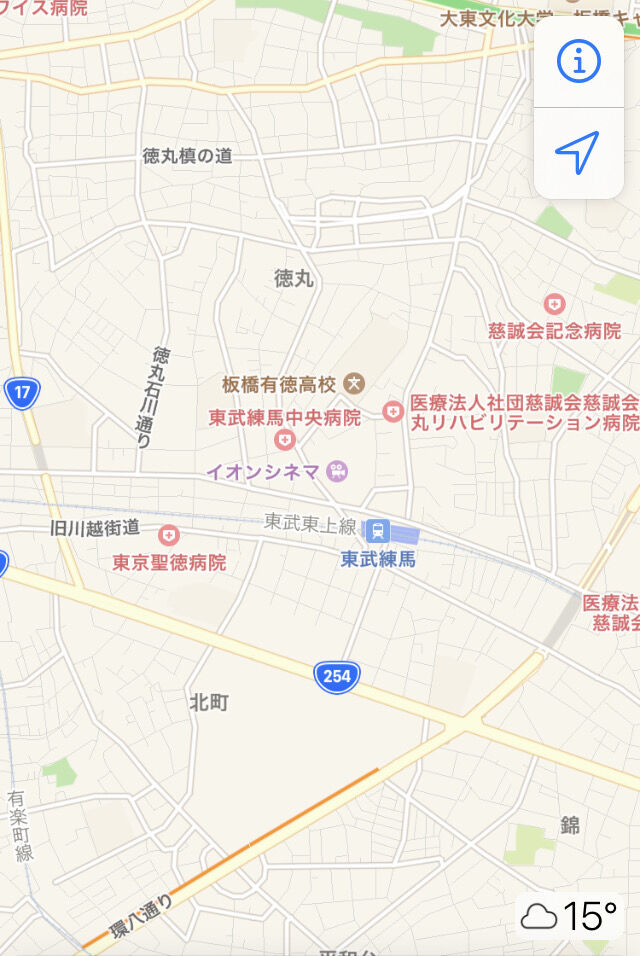
Task: Select the 東武練馬 station marker
Action: click(x=377, y=530)
